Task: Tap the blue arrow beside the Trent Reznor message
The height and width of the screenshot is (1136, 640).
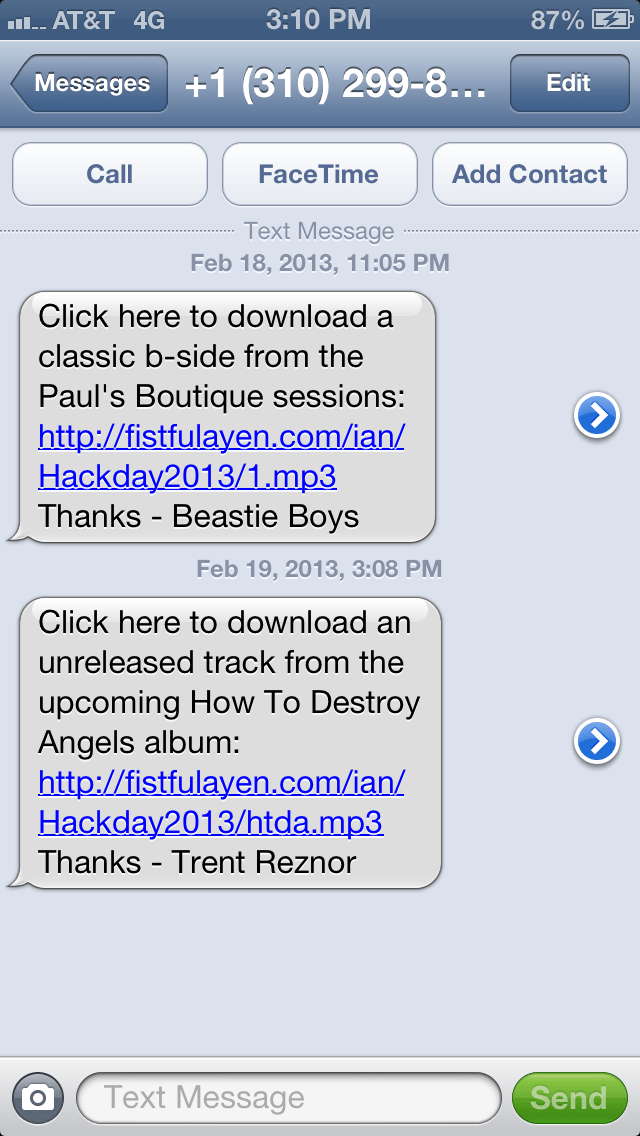Action: 596,741
